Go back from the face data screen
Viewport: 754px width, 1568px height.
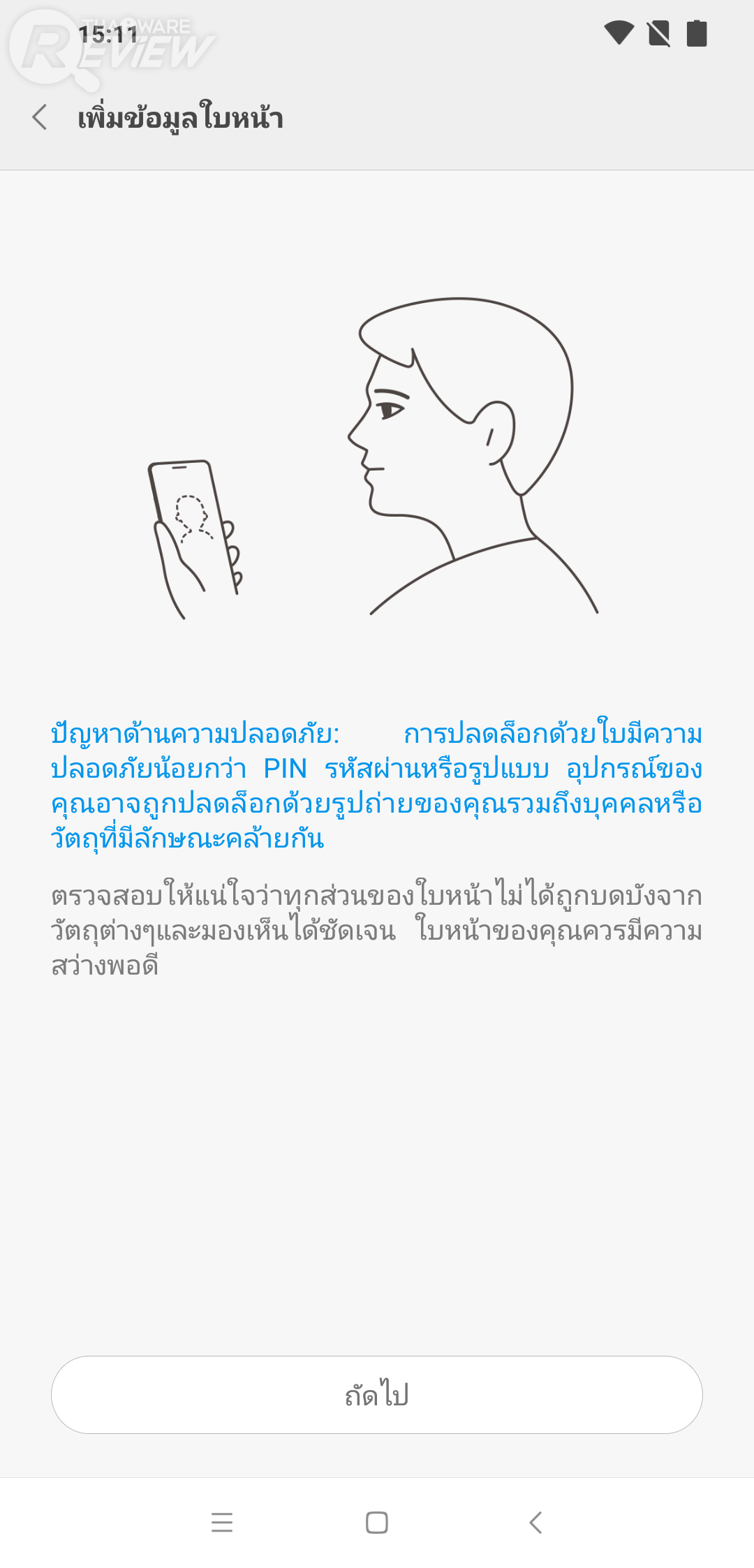[40, 117]
